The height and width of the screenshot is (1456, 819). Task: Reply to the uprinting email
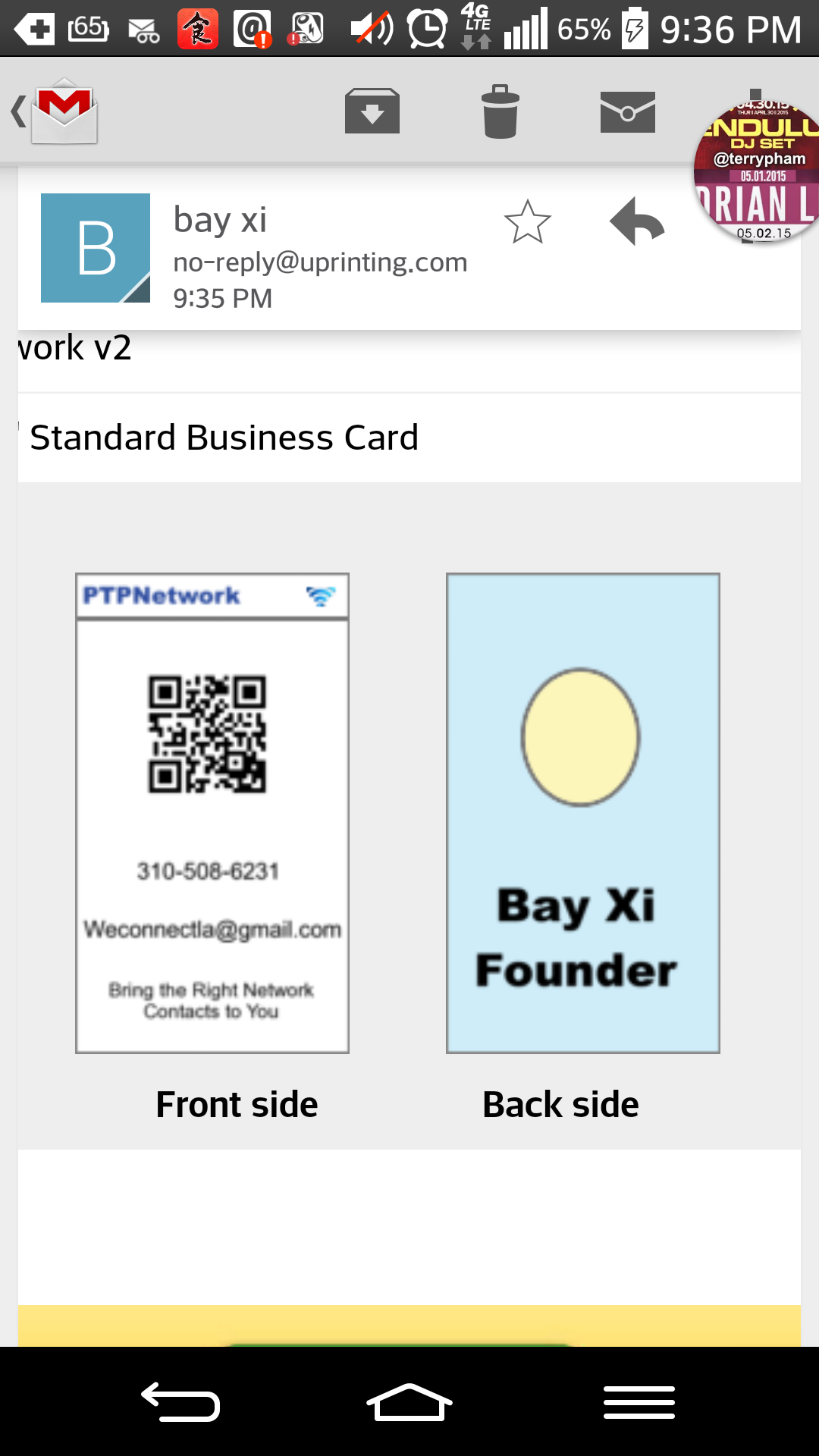[x=637, y=221]
